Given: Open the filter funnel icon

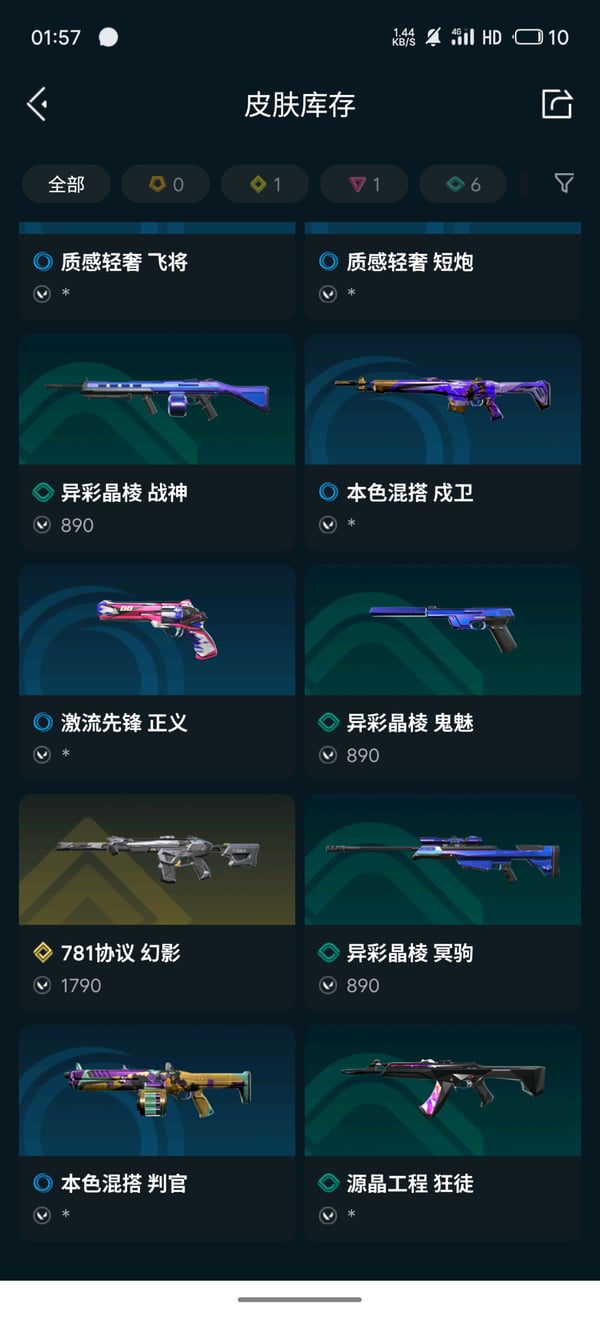Looking at the screenshot, I should tap(564, 183).
